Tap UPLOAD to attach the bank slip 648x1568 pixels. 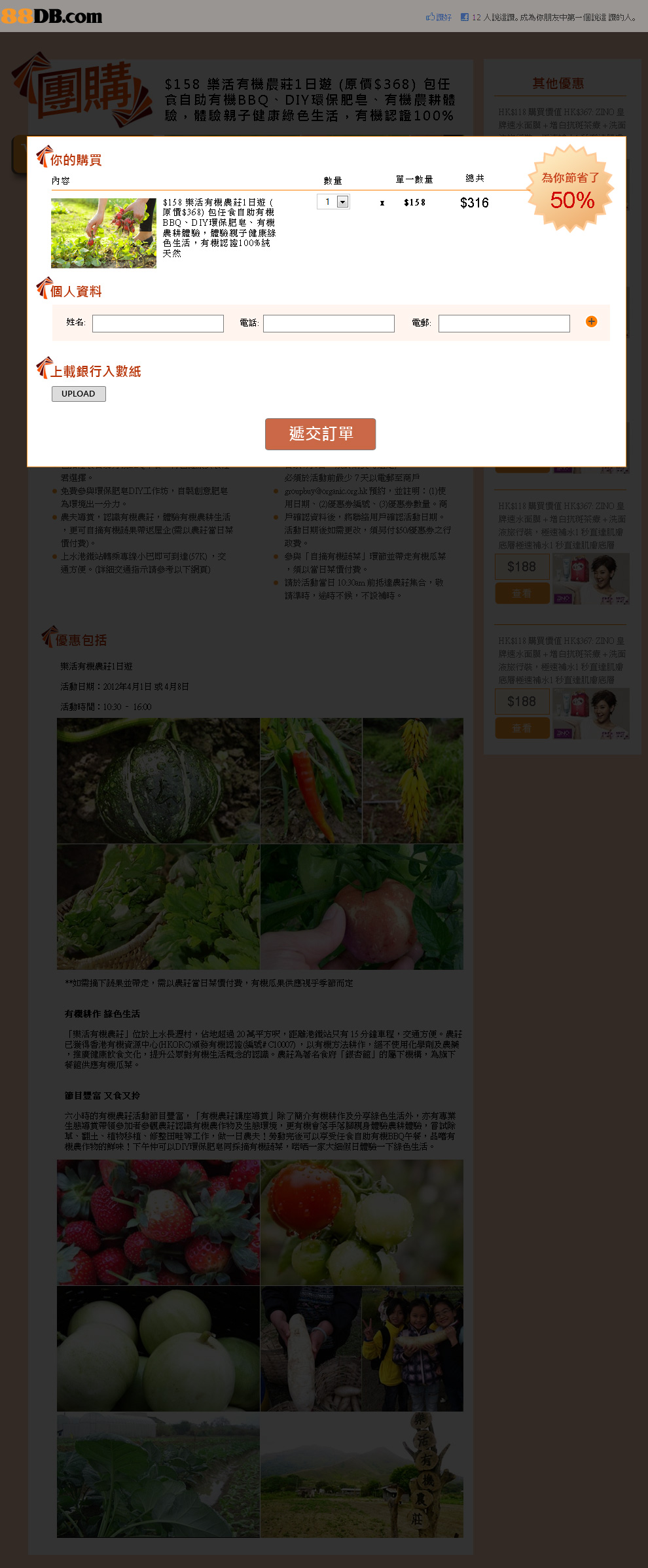click(x=79, y=394)
